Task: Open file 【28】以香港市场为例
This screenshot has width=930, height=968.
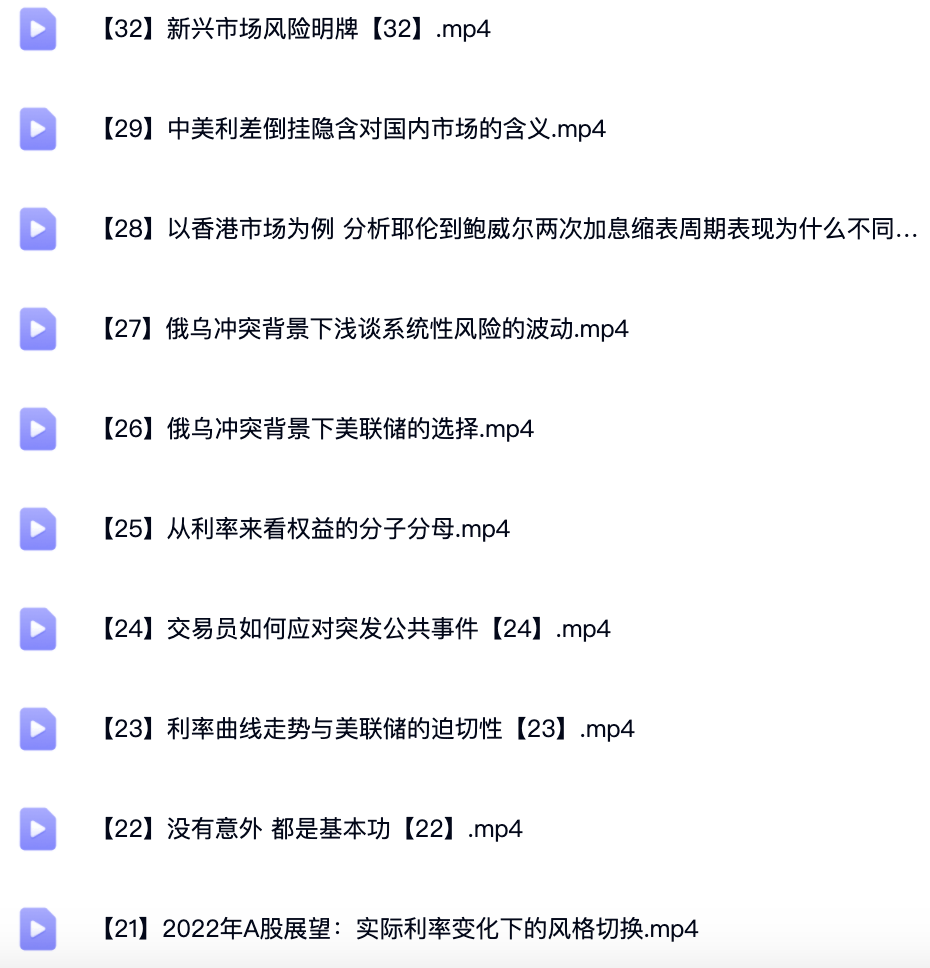Action: coord(508,229)
